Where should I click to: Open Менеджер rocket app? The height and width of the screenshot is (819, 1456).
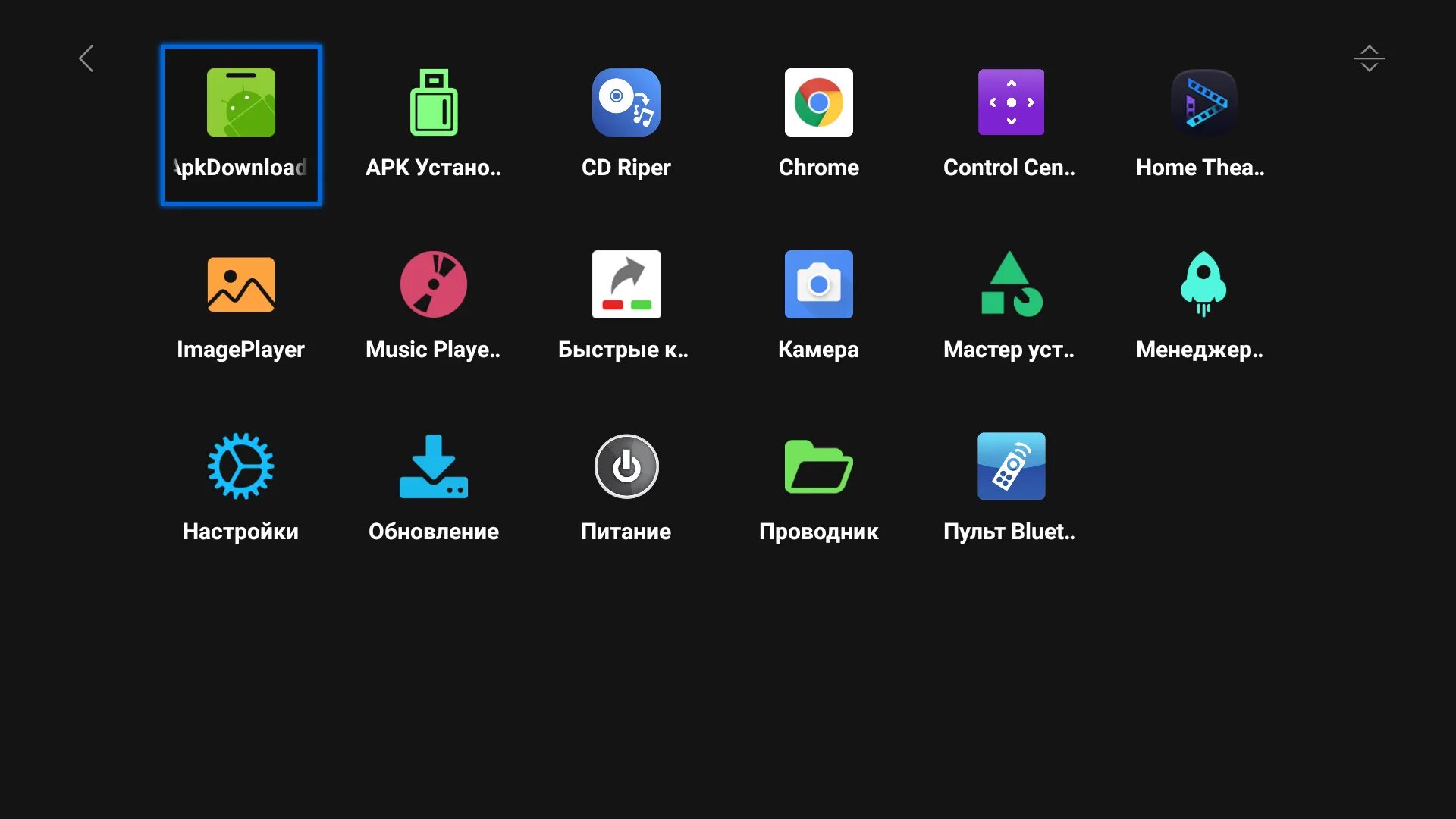click(x=1203, y=307)
